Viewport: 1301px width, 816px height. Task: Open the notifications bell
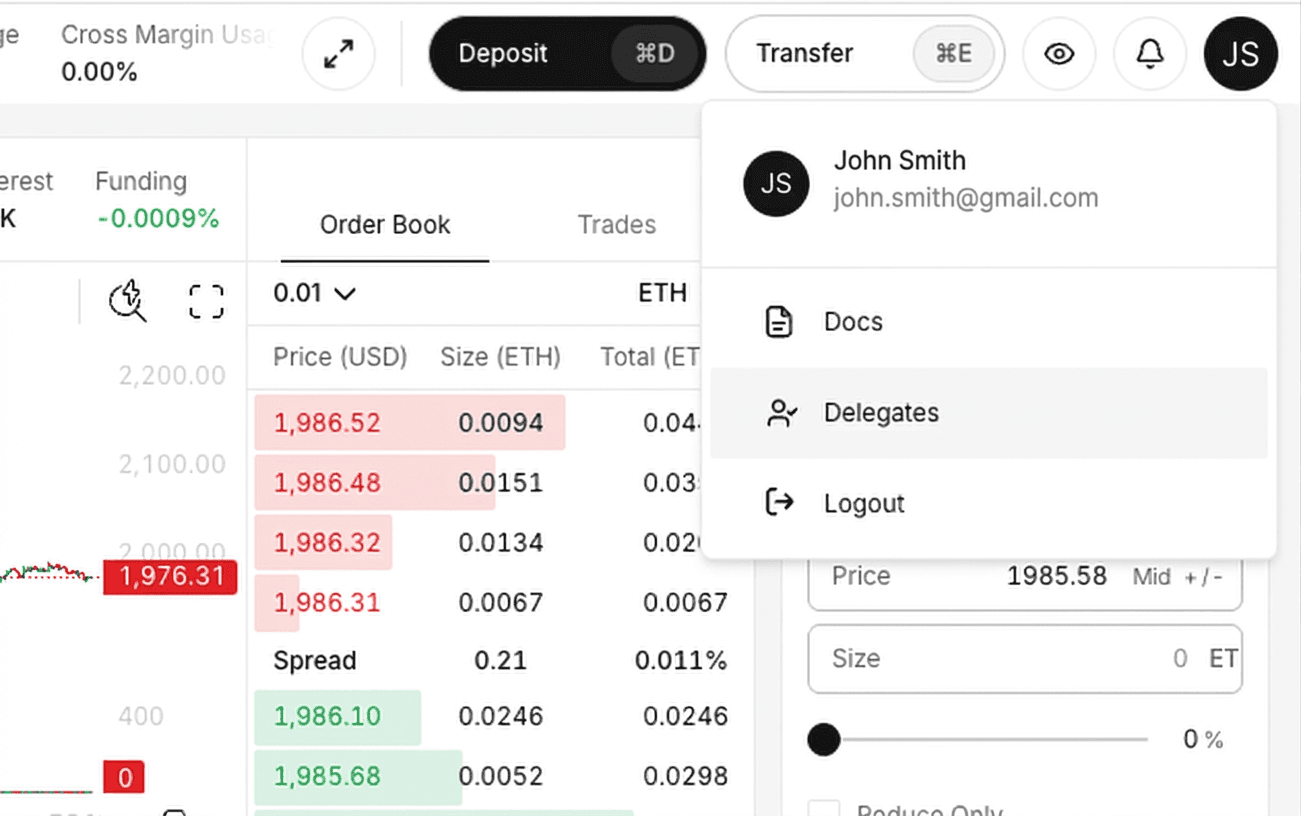[1150, 54]
